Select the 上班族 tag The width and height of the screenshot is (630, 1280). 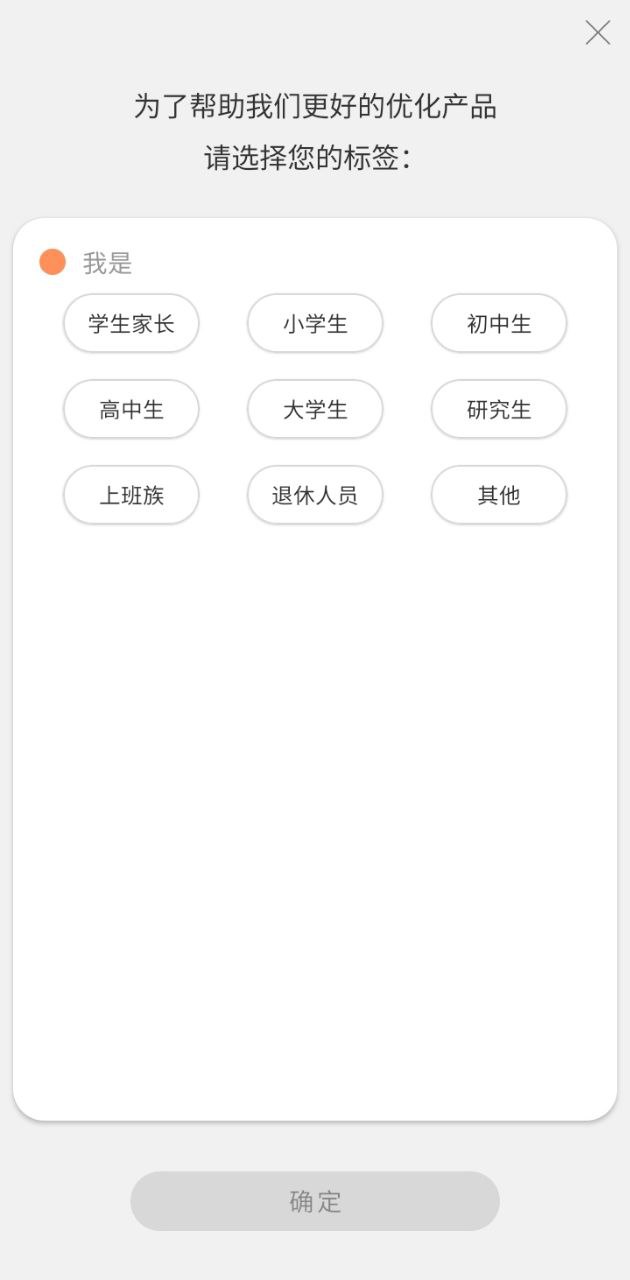131,495
